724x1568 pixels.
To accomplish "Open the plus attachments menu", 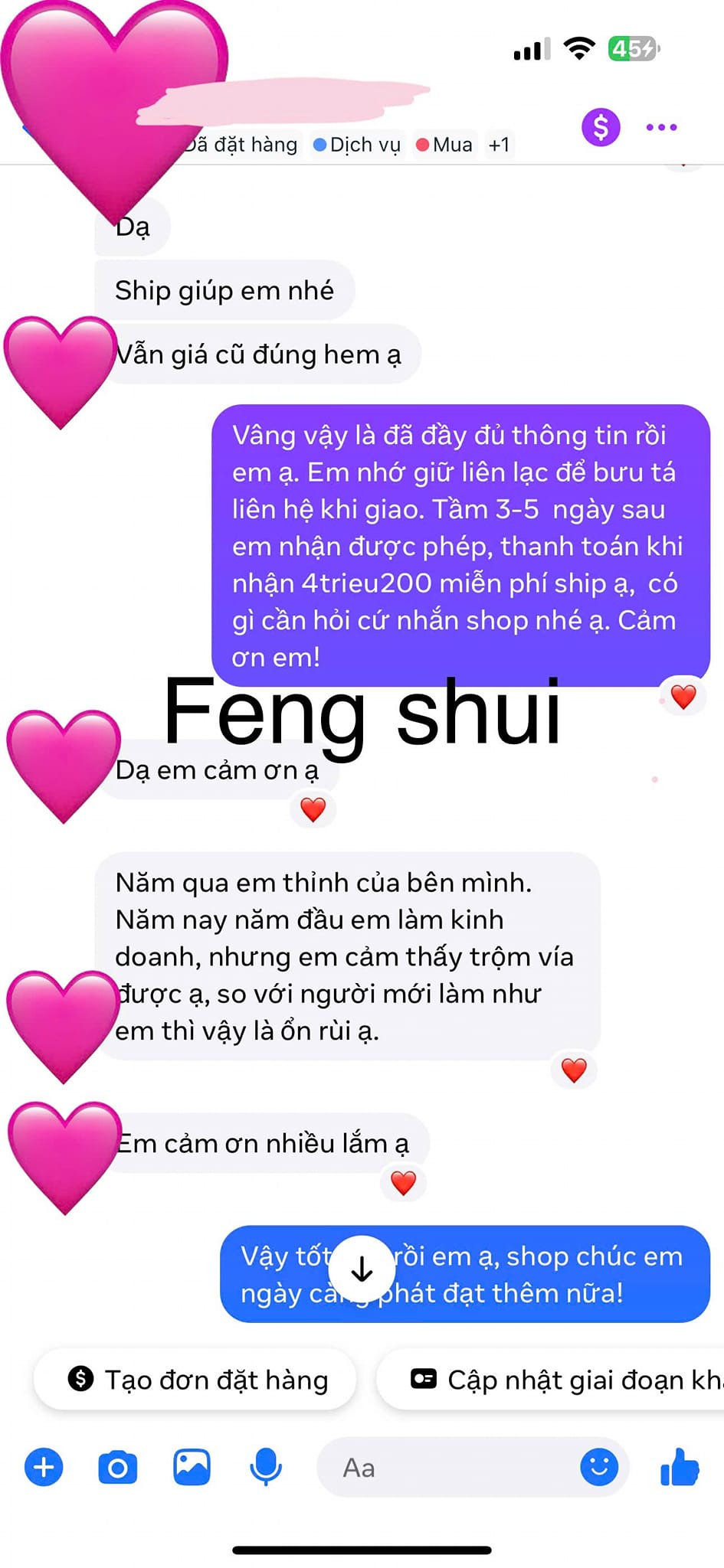I will pos(44,1467).
